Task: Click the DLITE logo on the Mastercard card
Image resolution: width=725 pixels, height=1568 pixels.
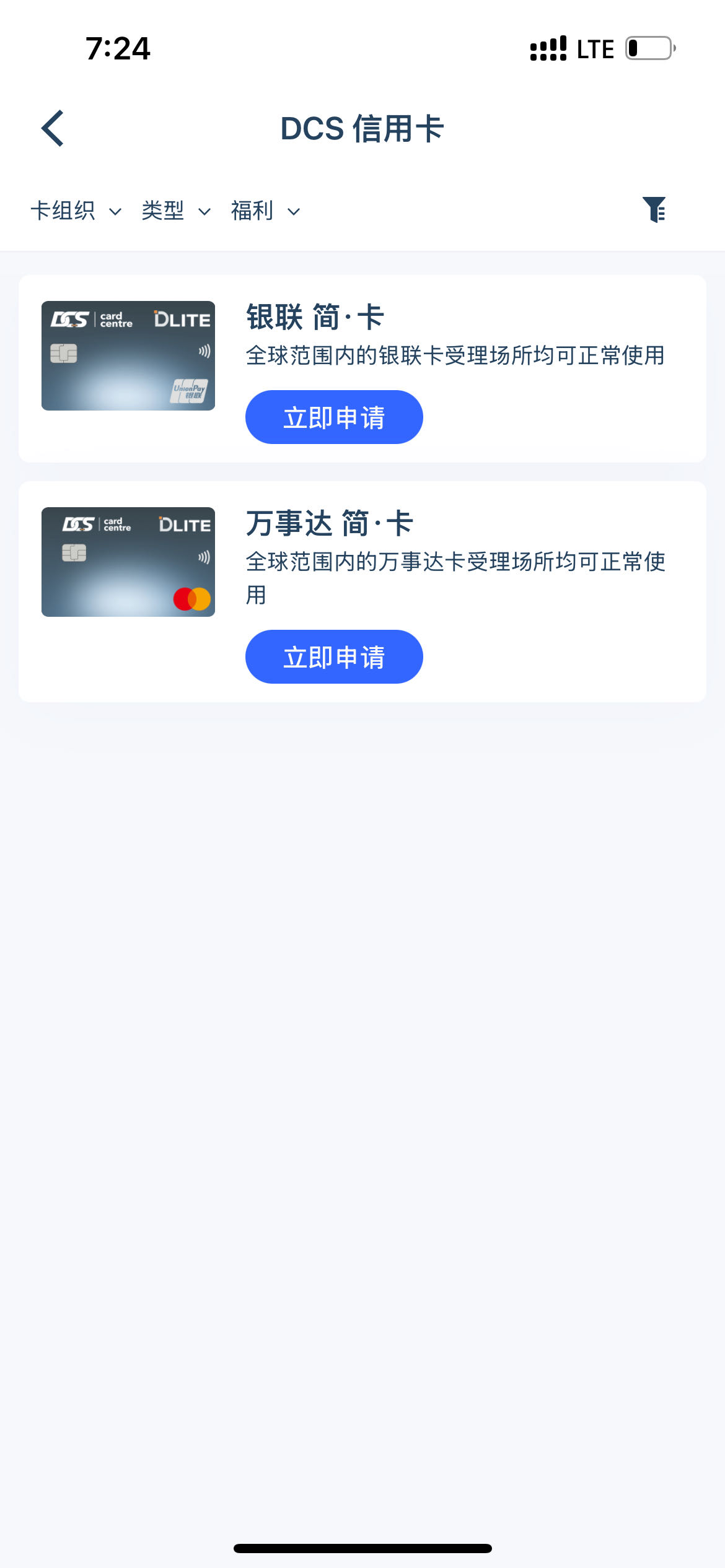Action: [x=183, y=524]
